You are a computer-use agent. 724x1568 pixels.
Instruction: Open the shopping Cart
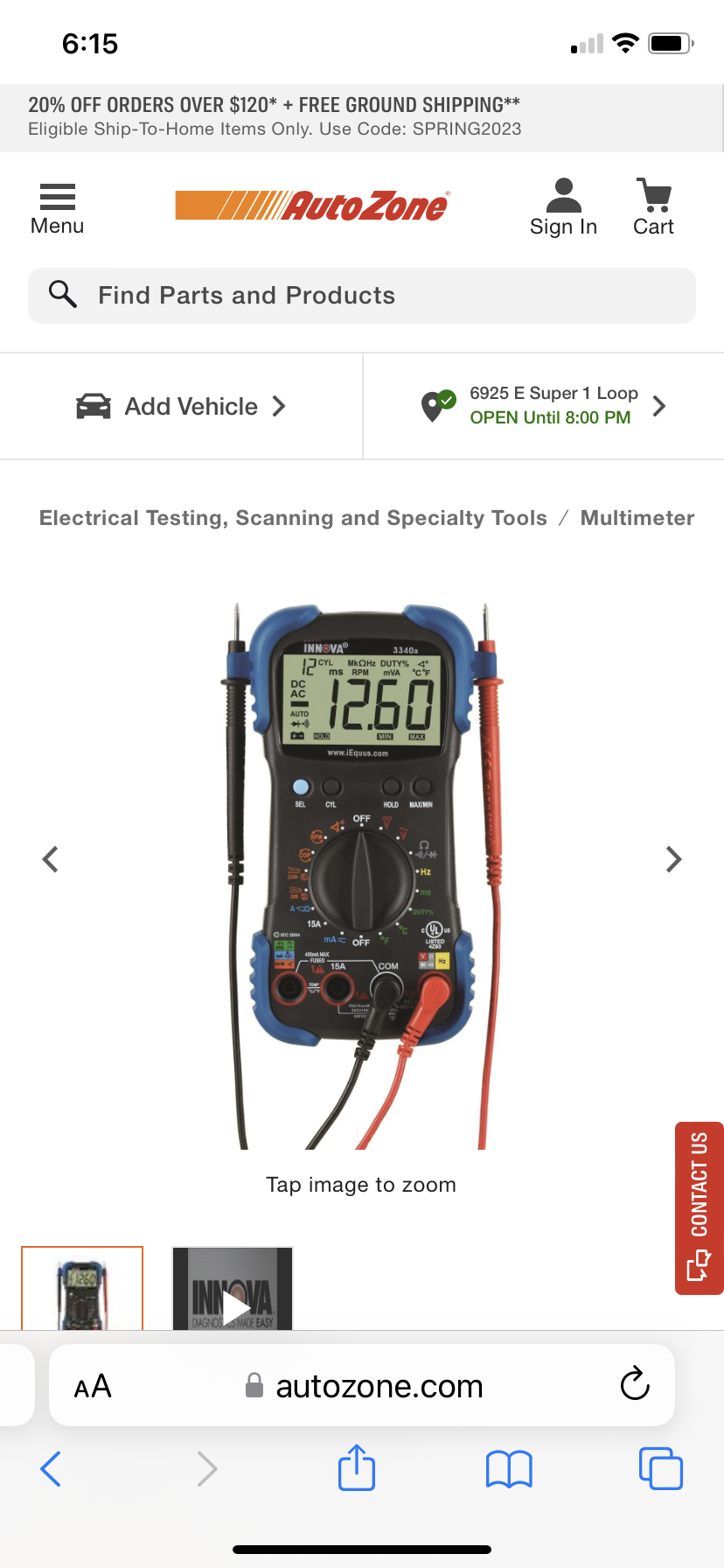point(653,208)
